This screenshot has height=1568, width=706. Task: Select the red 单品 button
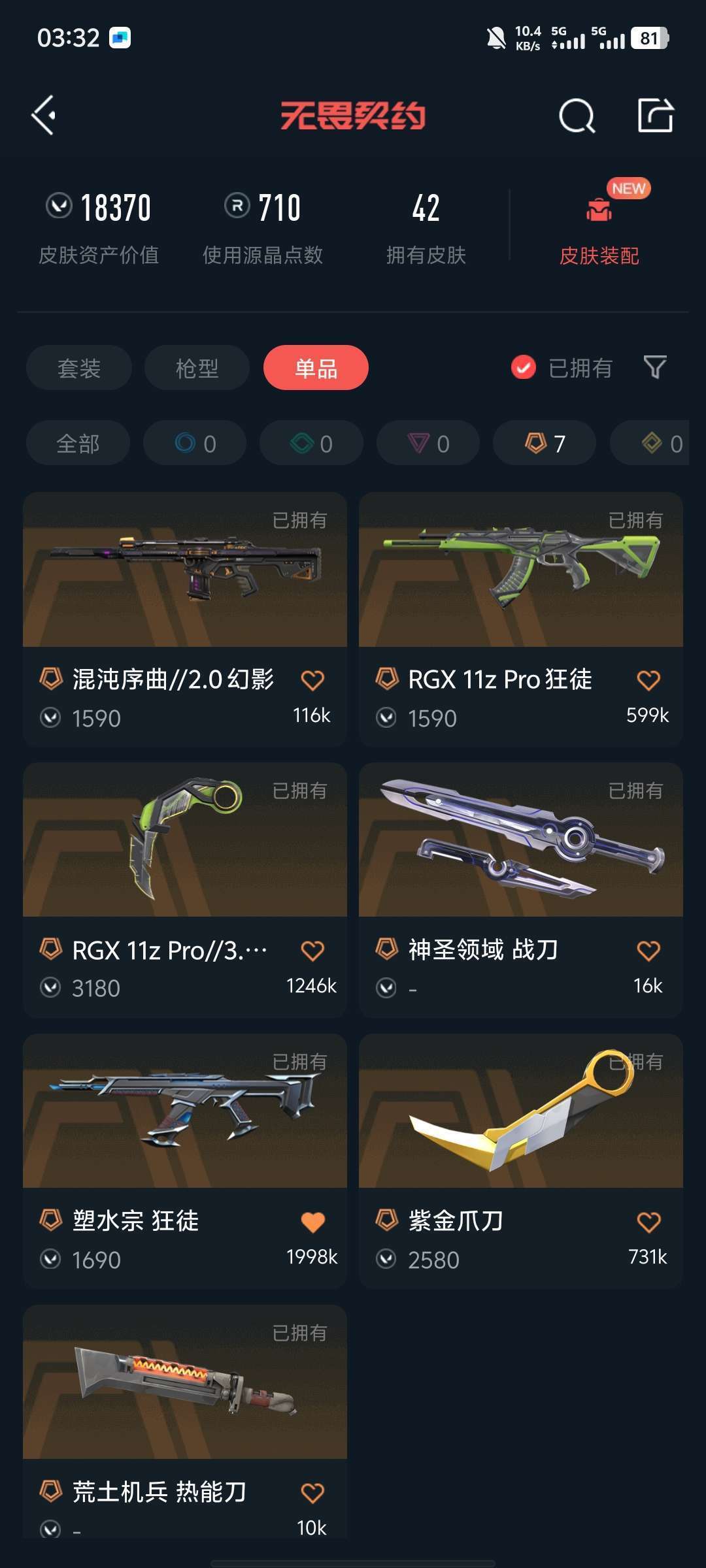316,368
